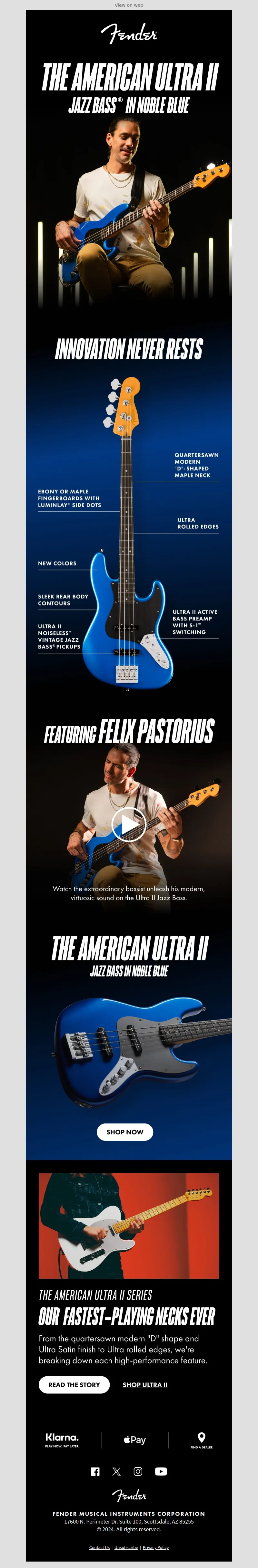Open the Contact Us link
The width and height of the screenshot is (258, 1568).
99,1547
